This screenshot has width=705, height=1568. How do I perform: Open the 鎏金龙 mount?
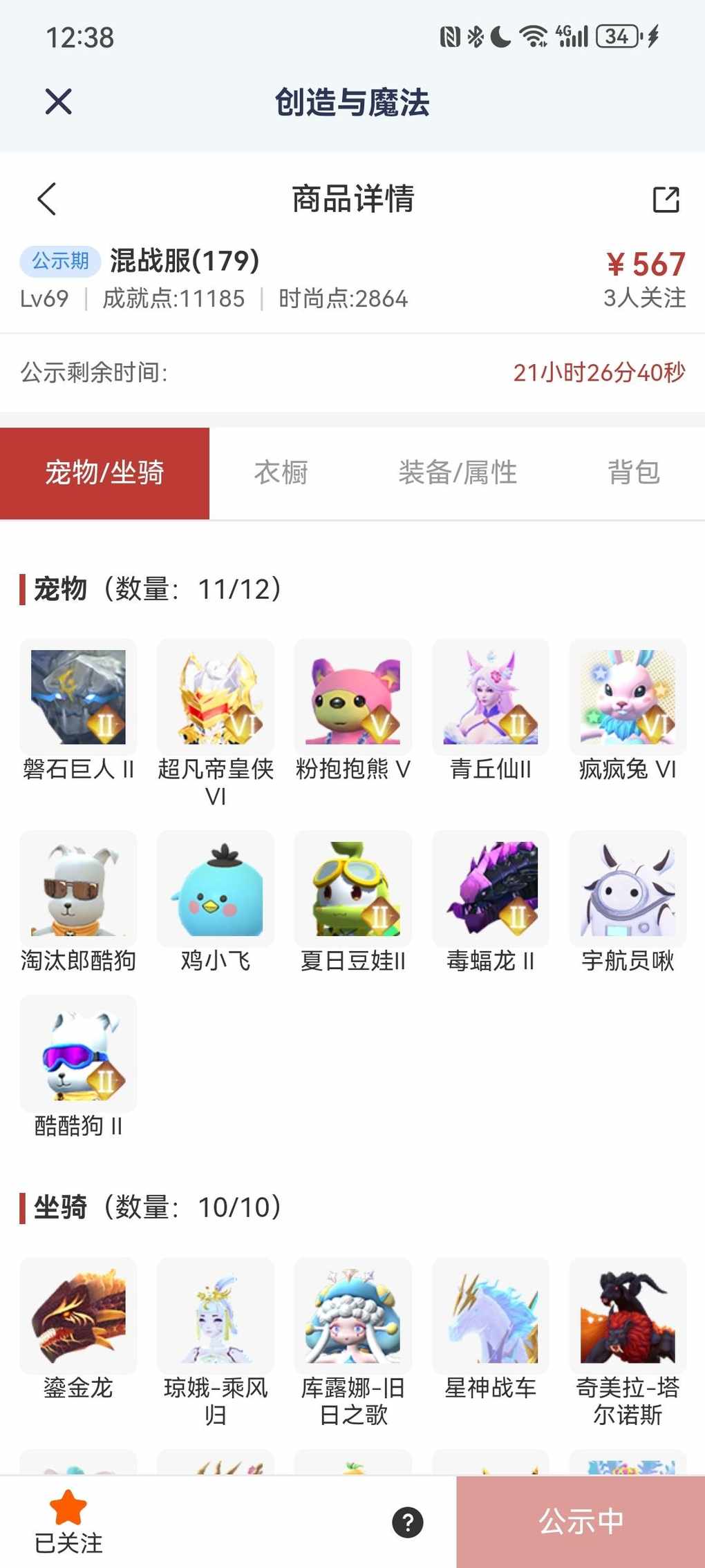pyautogui.click(x=78, y=1316)
